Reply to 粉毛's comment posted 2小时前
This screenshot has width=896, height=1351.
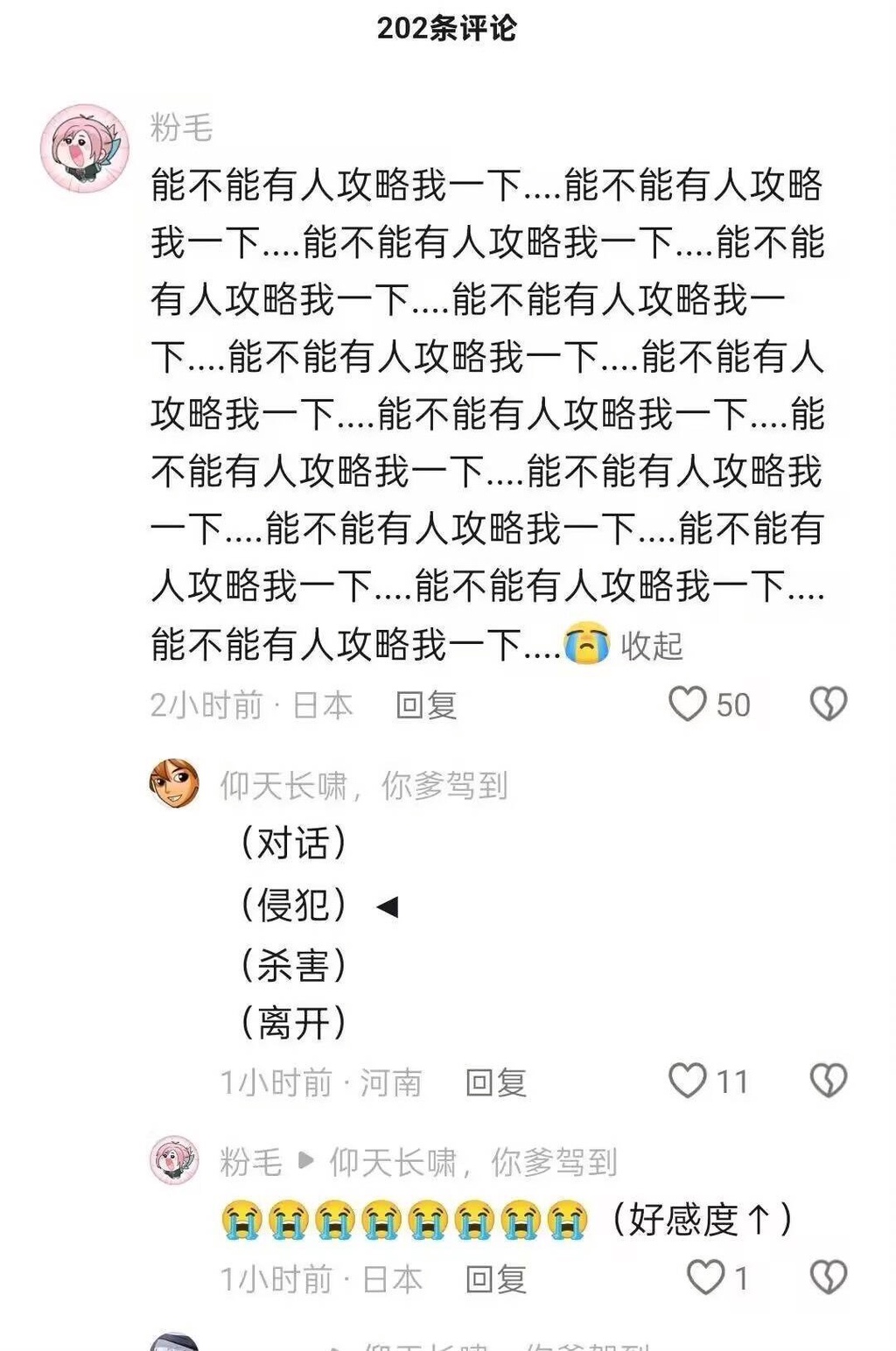pos(426,705)
